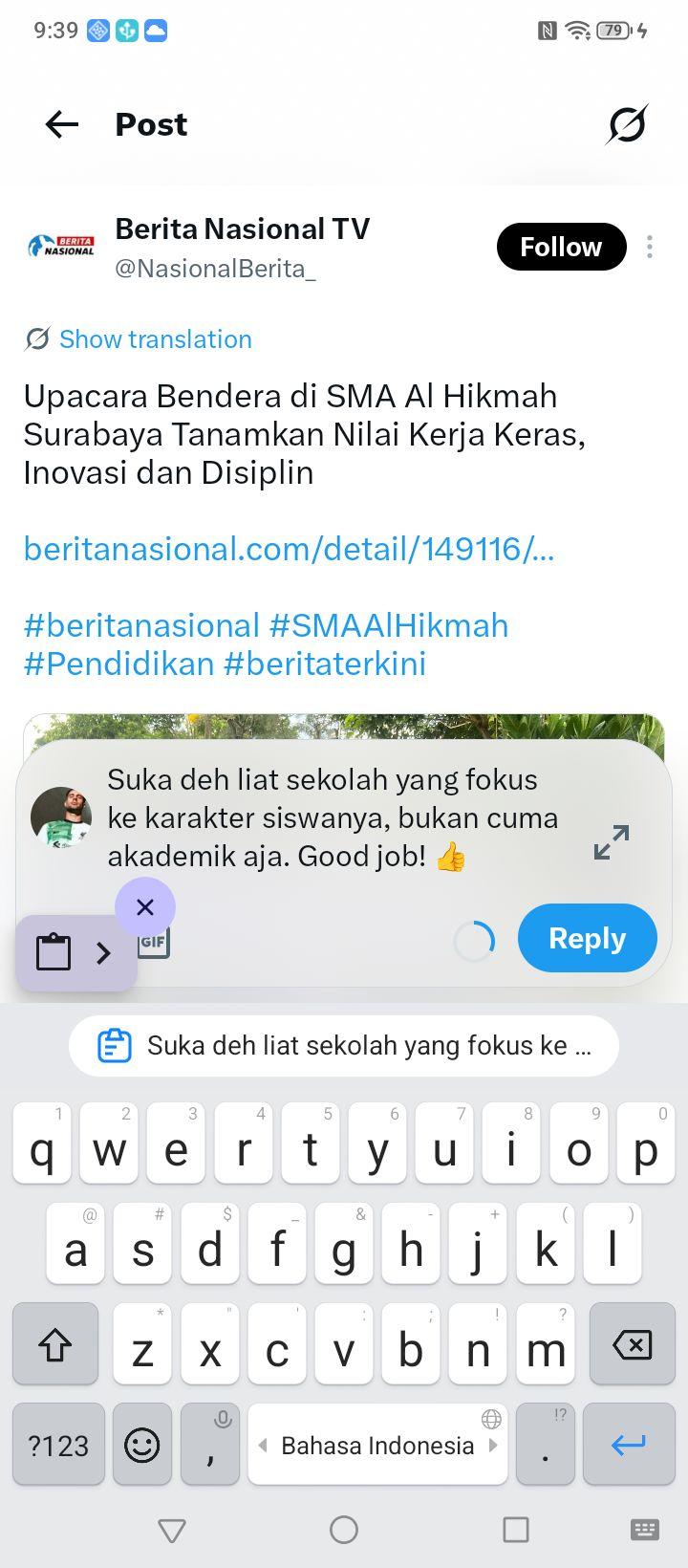Open the #Pendidikan hashtag
The height and width of the screenshot is (1568, 688).
point(118,664)
